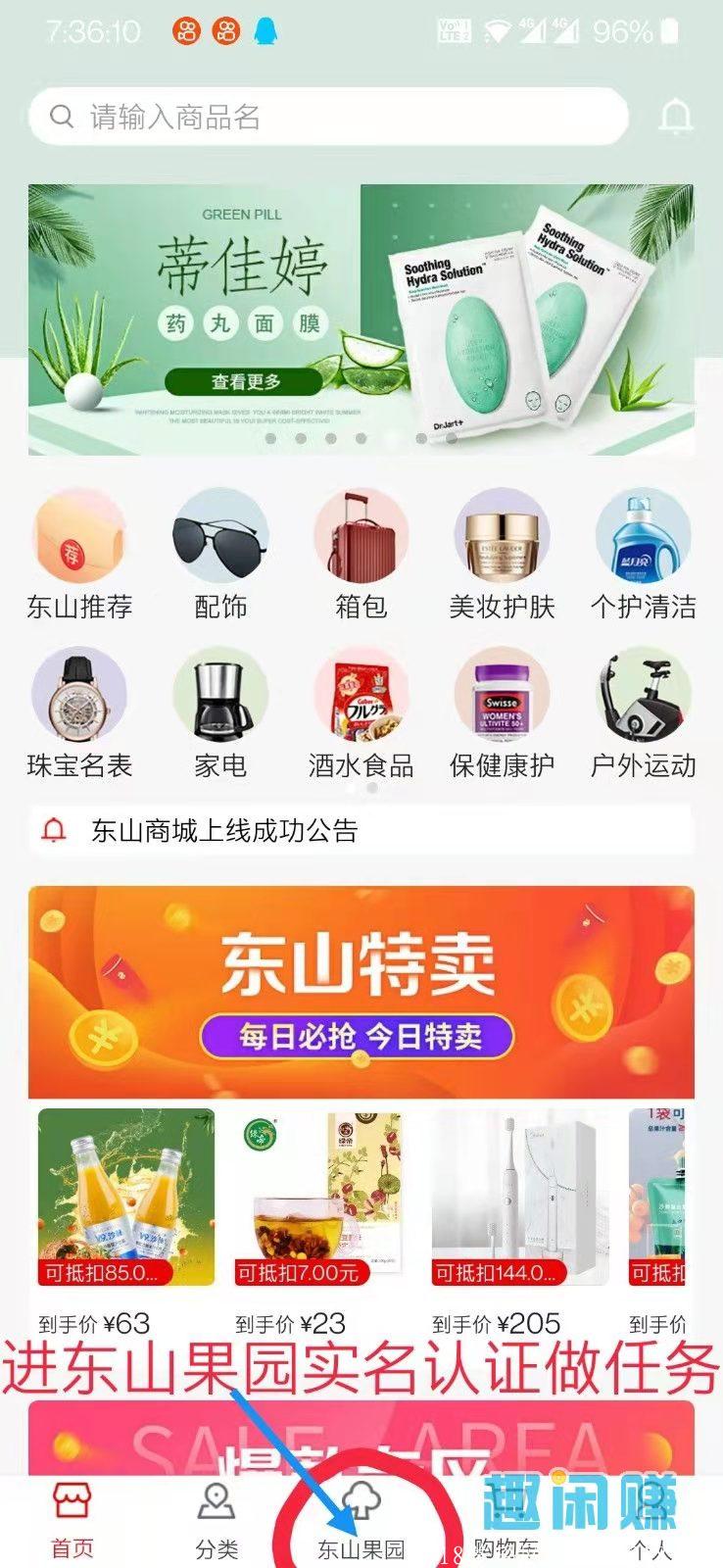Open the 保健康护 health care category icon
Viewport: 723px width, 1568px height.
(502, 696)
